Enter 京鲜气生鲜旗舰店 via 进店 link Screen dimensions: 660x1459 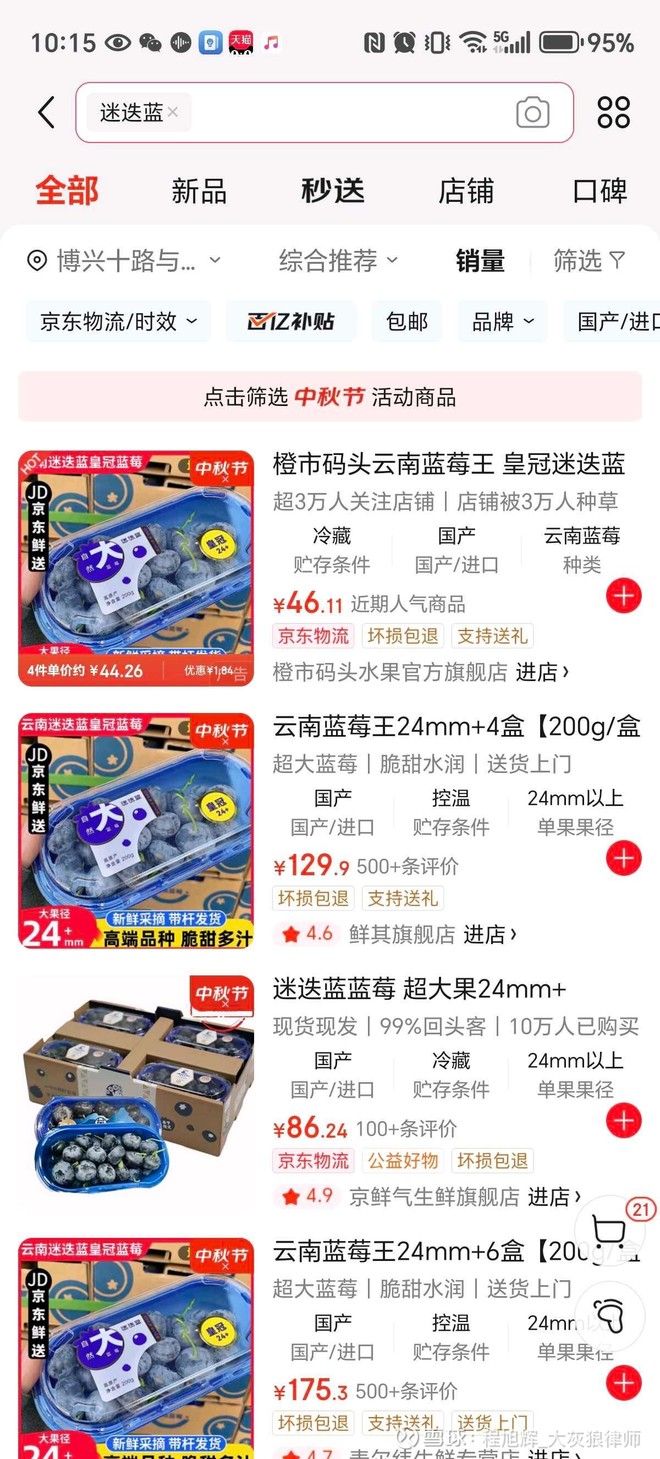548,1197
